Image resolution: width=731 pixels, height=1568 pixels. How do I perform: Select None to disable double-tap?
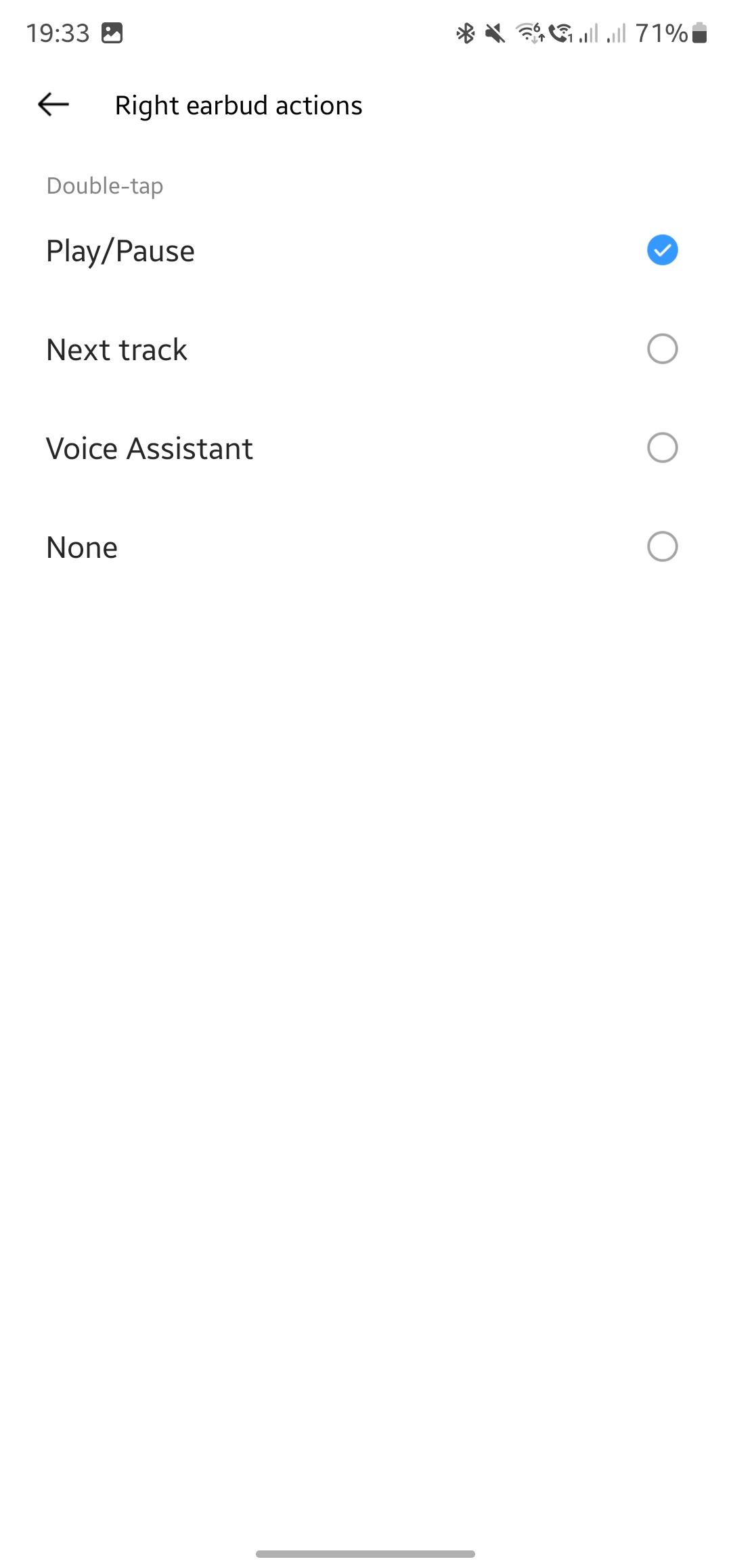coord(365,547)
